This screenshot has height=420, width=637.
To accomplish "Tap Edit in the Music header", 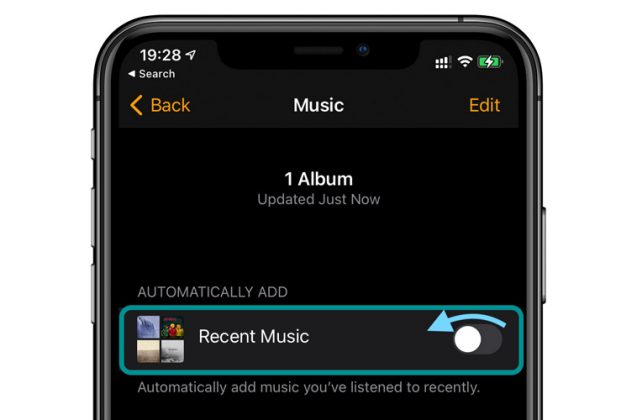I will coord(484,105).
